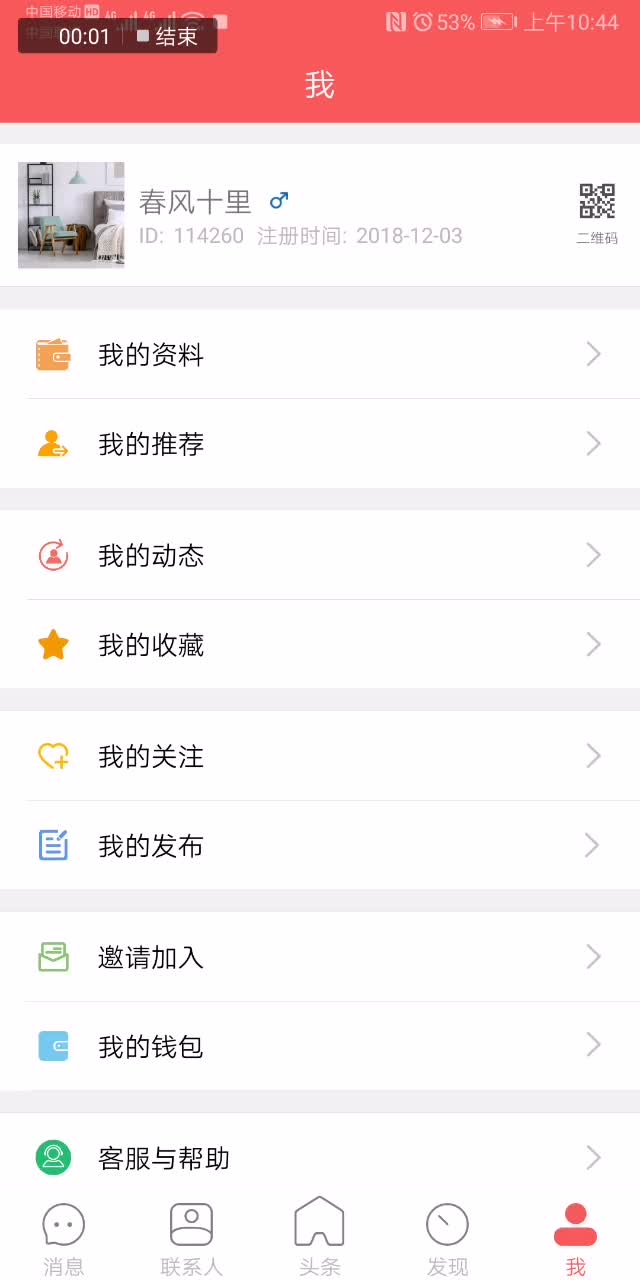
Task: Switch to the 消息 tab
Action: pyautogui.click(x=64, y=1240)
